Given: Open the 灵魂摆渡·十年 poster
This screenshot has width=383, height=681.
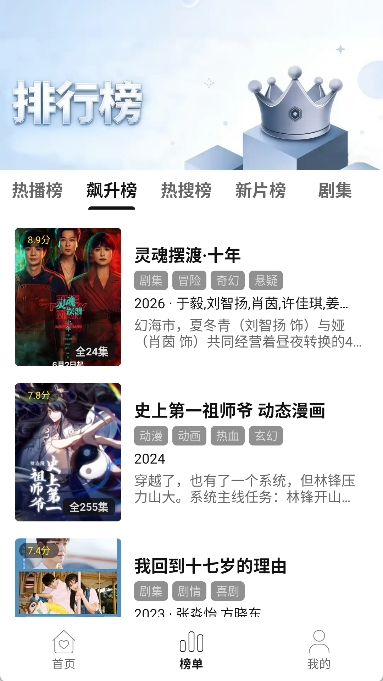Looking at the screenshot, I should 68,297.
